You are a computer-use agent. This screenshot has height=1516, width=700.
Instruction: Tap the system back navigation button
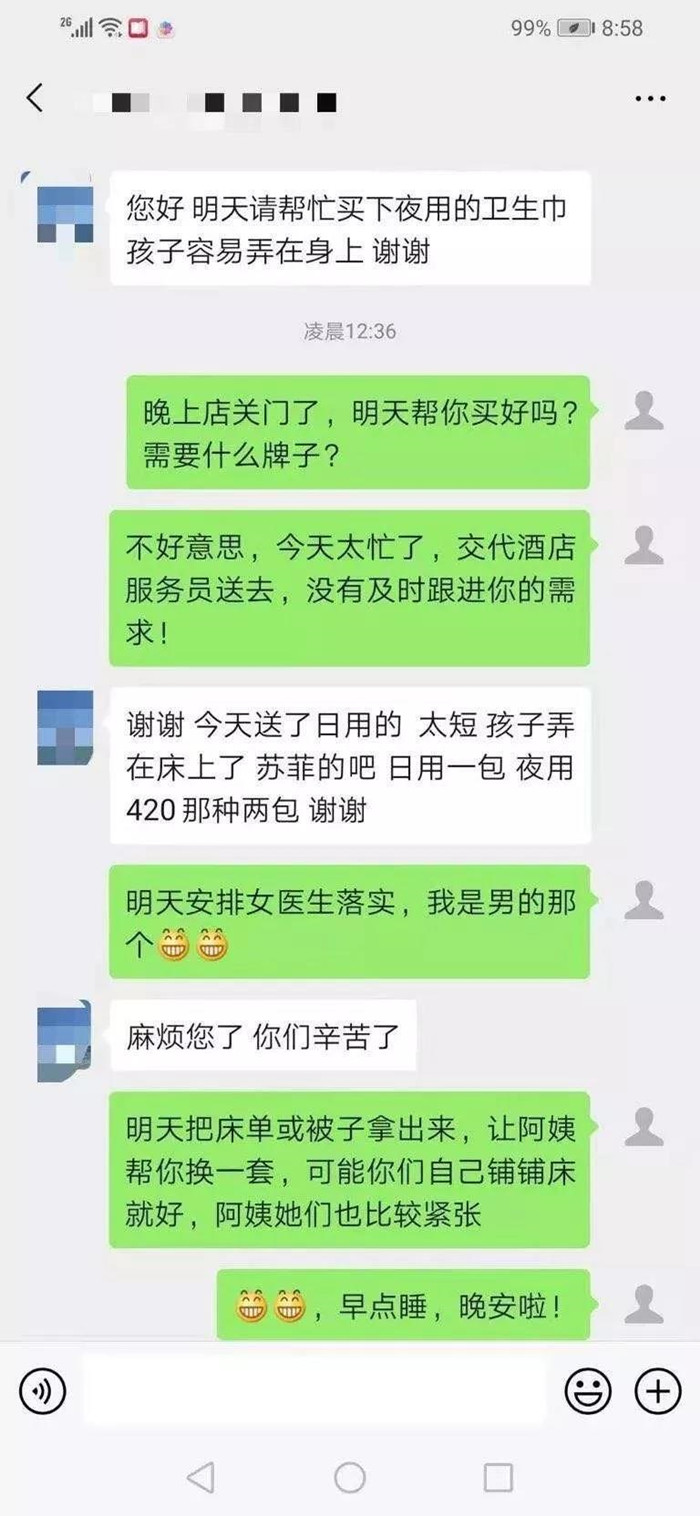pos(201,1477)
